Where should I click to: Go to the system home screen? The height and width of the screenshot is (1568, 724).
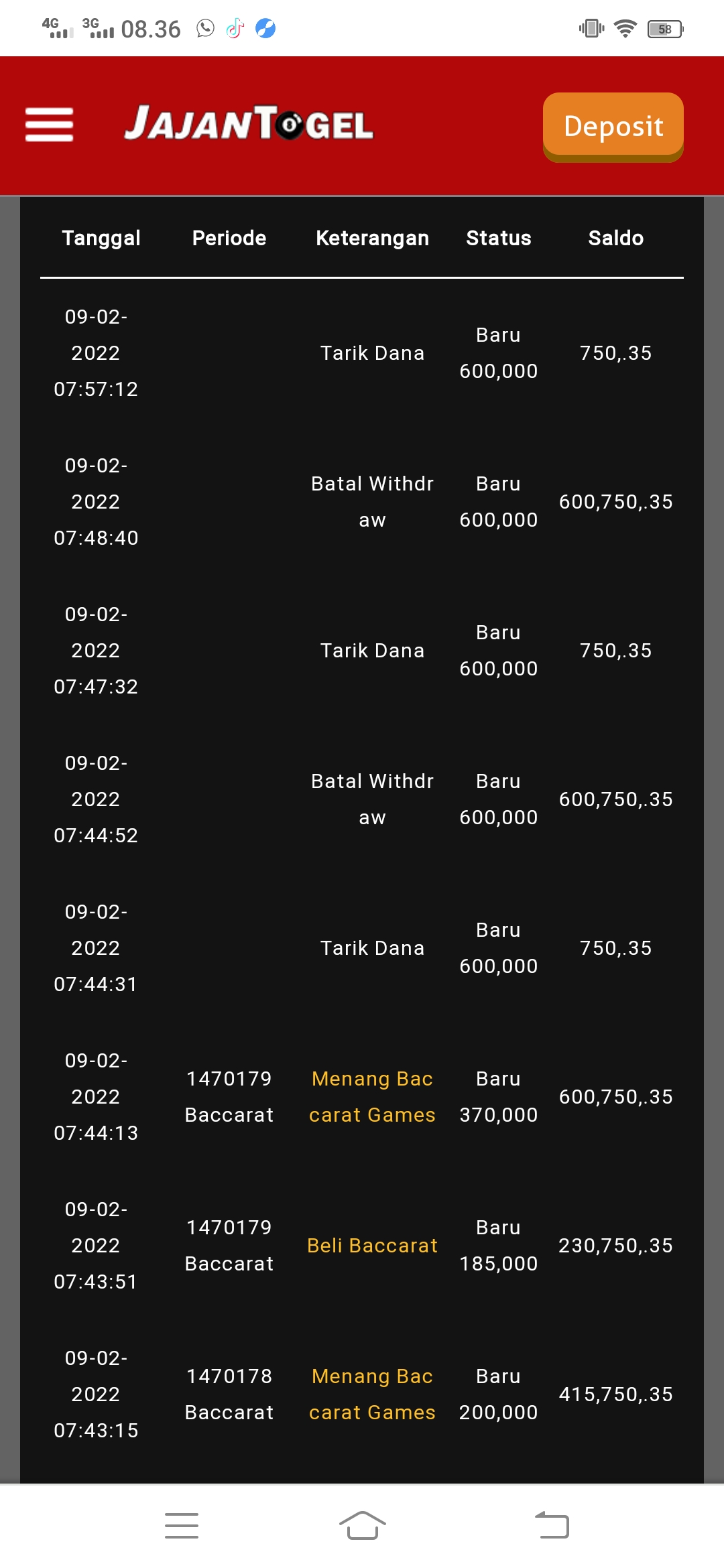click(x=362, y=1526)
